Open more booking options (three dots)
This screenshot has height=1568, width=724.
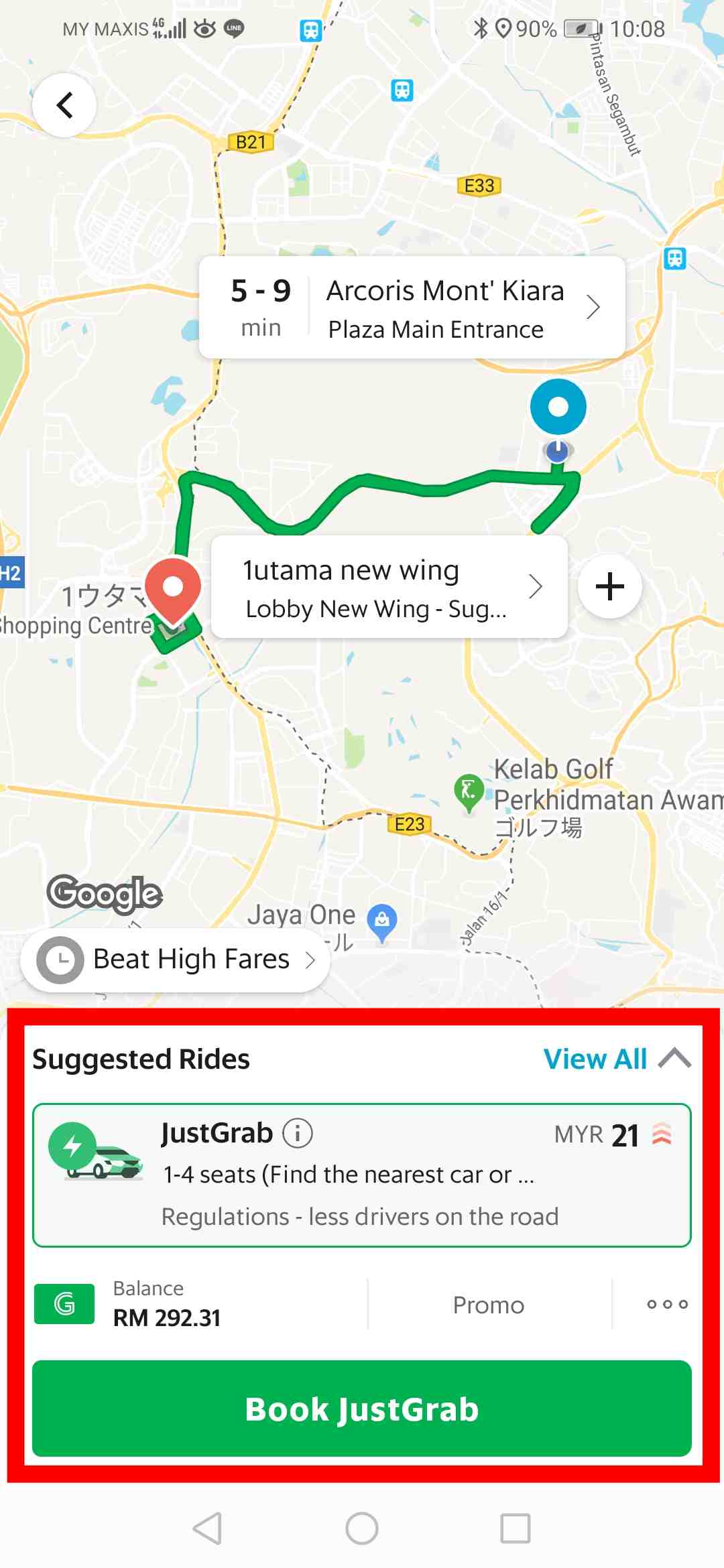[x=667, y=1304]
